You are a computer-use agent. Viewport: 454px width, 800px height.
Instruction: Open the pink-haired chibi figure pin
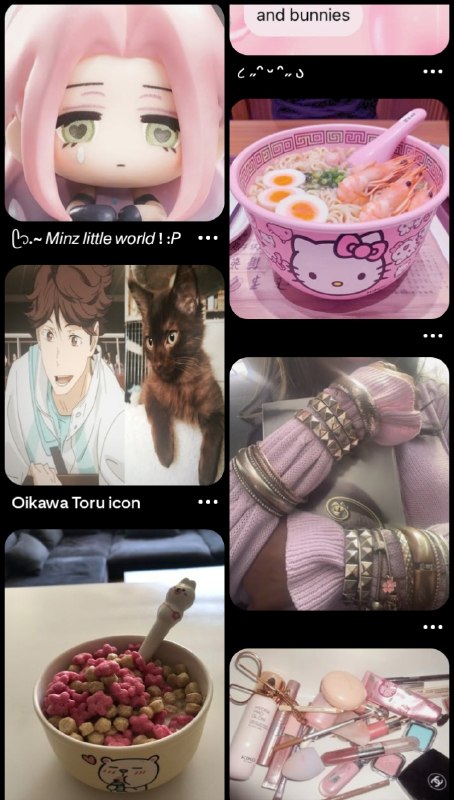[x=114, y=113]
